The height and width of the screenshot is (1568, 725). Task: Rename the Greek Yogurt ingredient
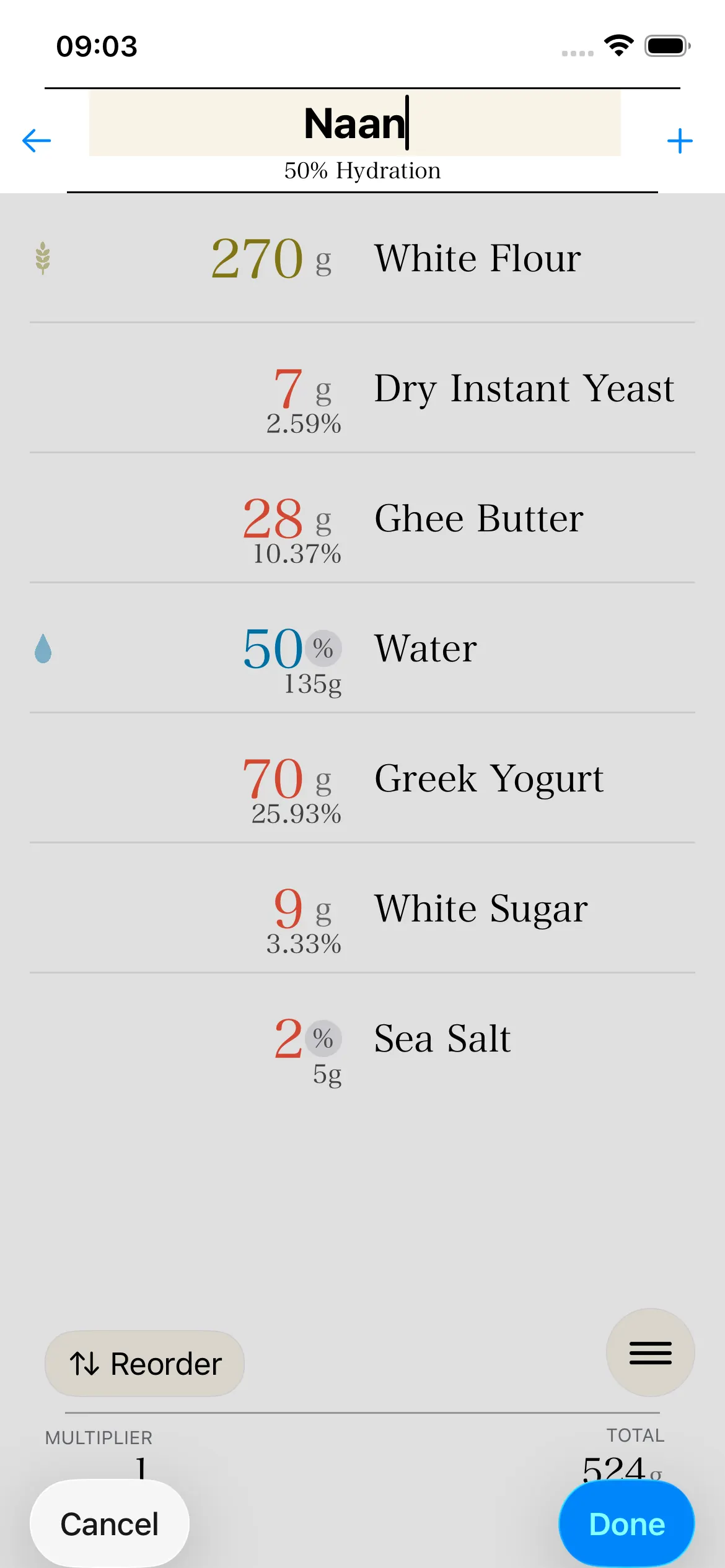point(489,778)
